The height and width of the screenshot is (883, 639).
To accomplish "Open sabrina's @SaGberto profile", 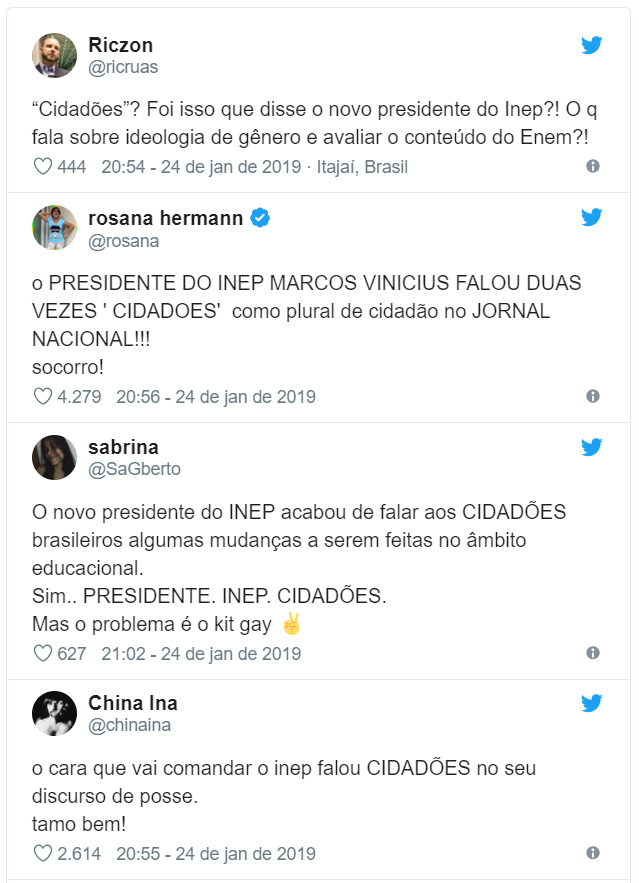I will point(134,469).
